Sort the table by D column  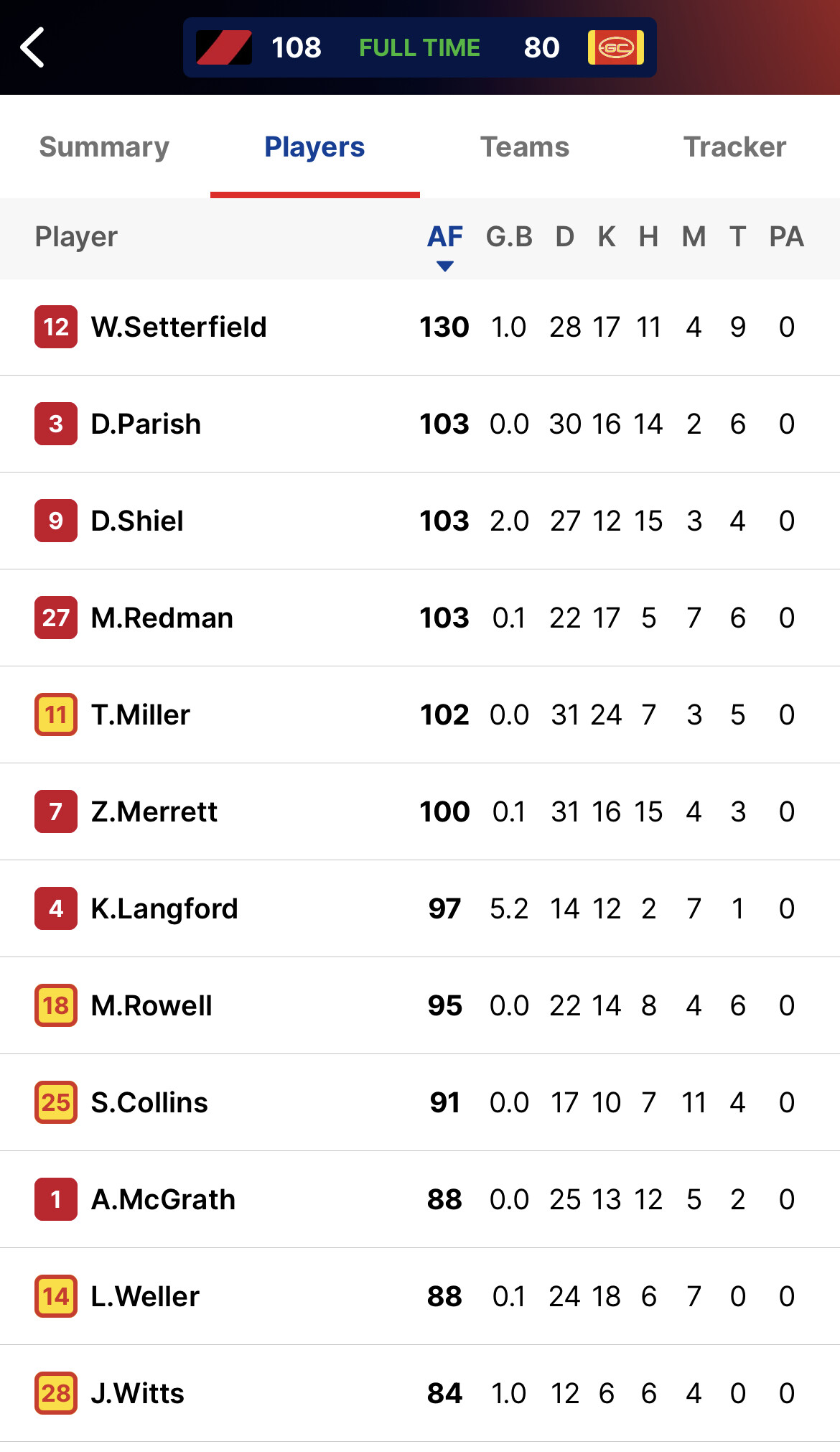565,237
